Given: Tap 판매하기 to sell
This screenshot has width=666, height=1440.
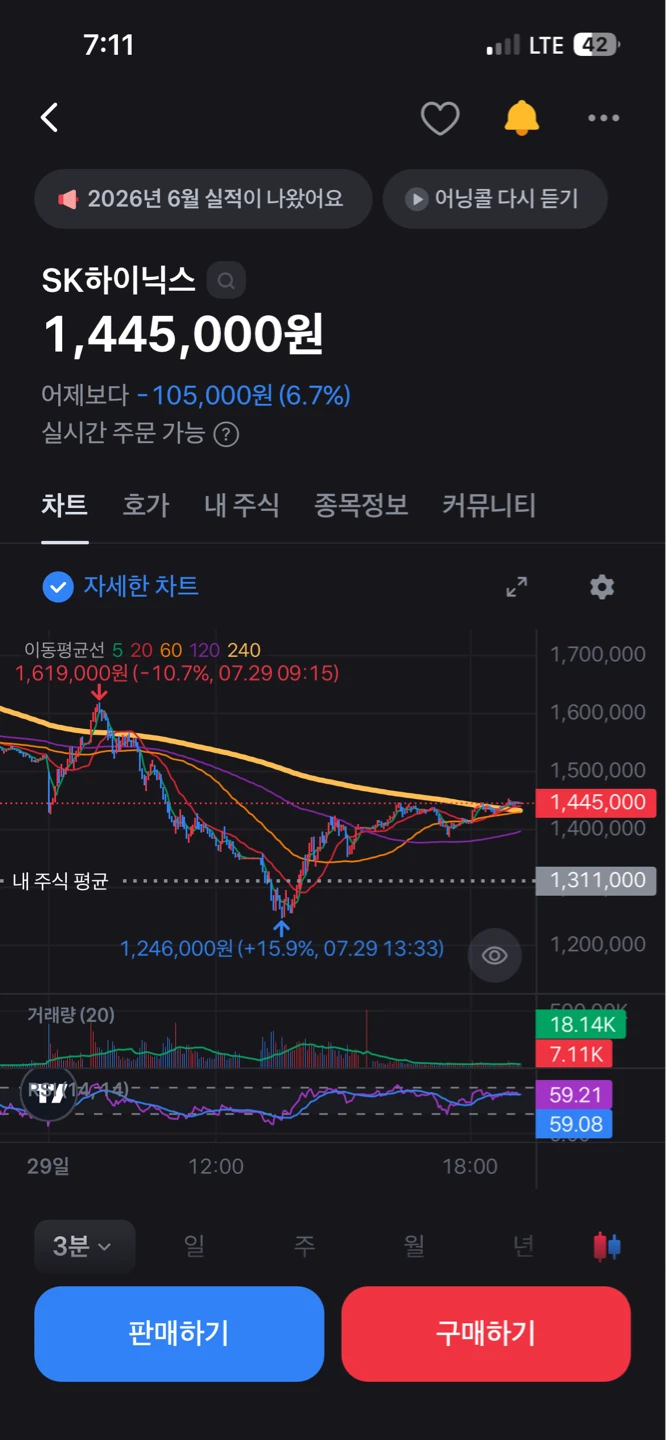Looking at the screenshot, I should (179, 1333).
